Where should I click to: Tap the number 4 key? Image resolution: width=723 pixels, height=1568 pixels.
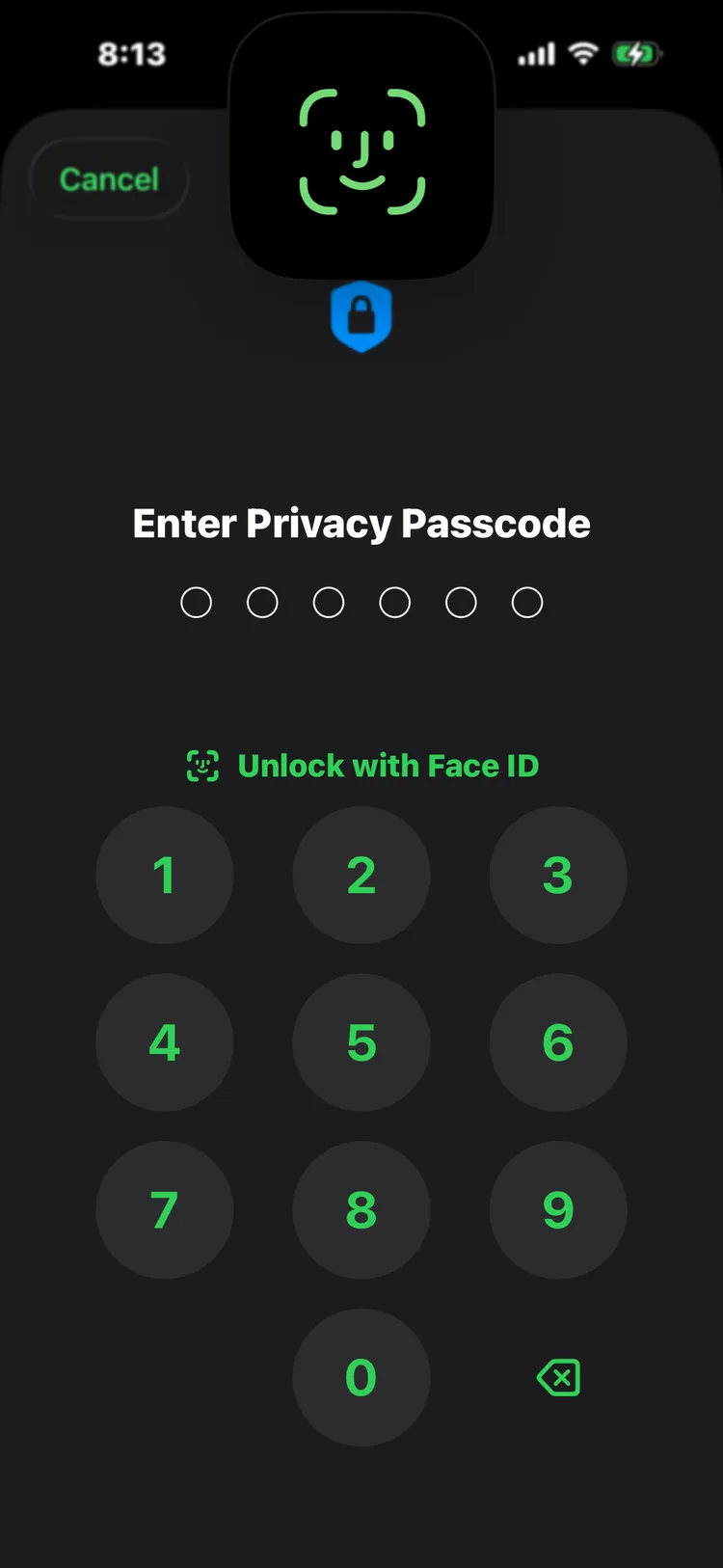coord(165,1042)
